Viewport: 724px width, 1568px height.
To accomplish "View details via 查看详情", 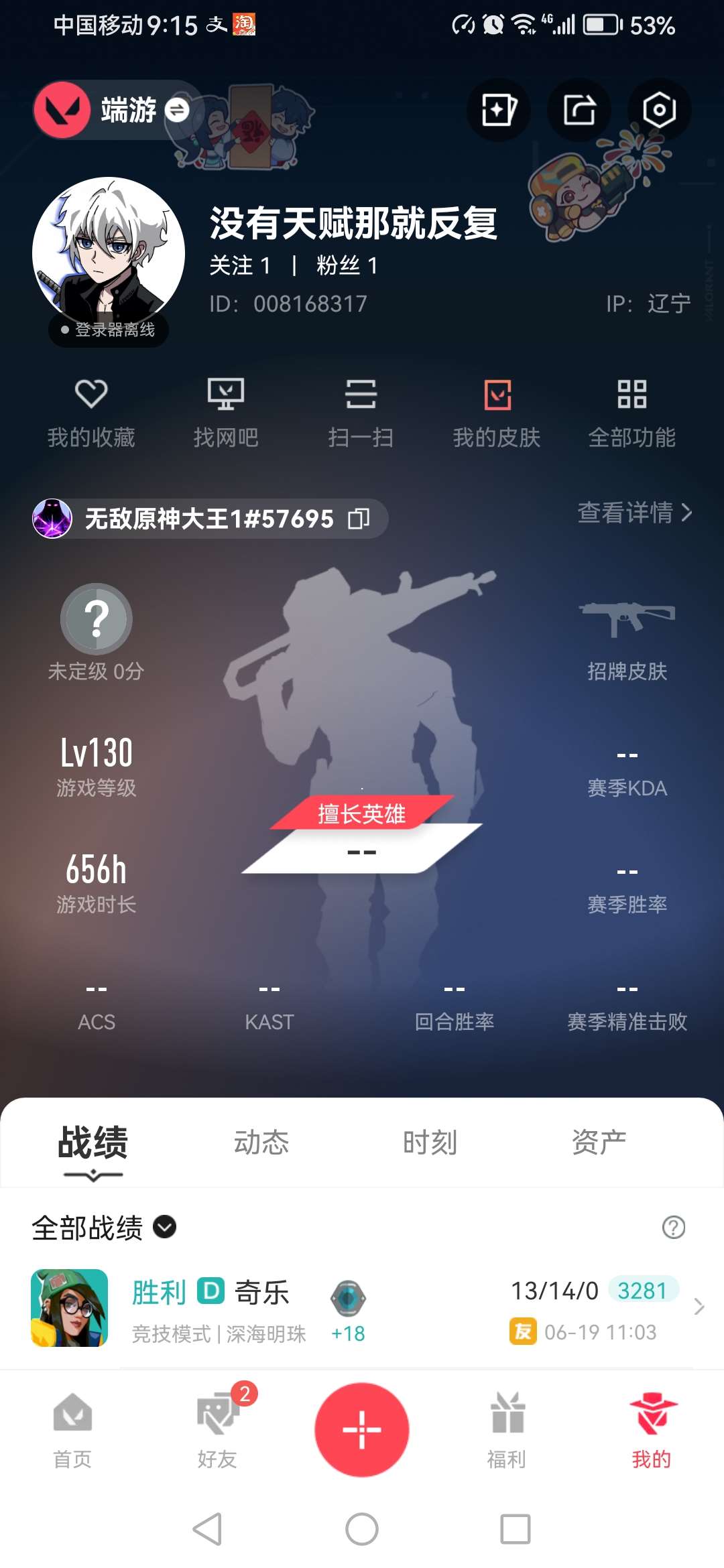I will pyautogui.click(x=634, y=513).
